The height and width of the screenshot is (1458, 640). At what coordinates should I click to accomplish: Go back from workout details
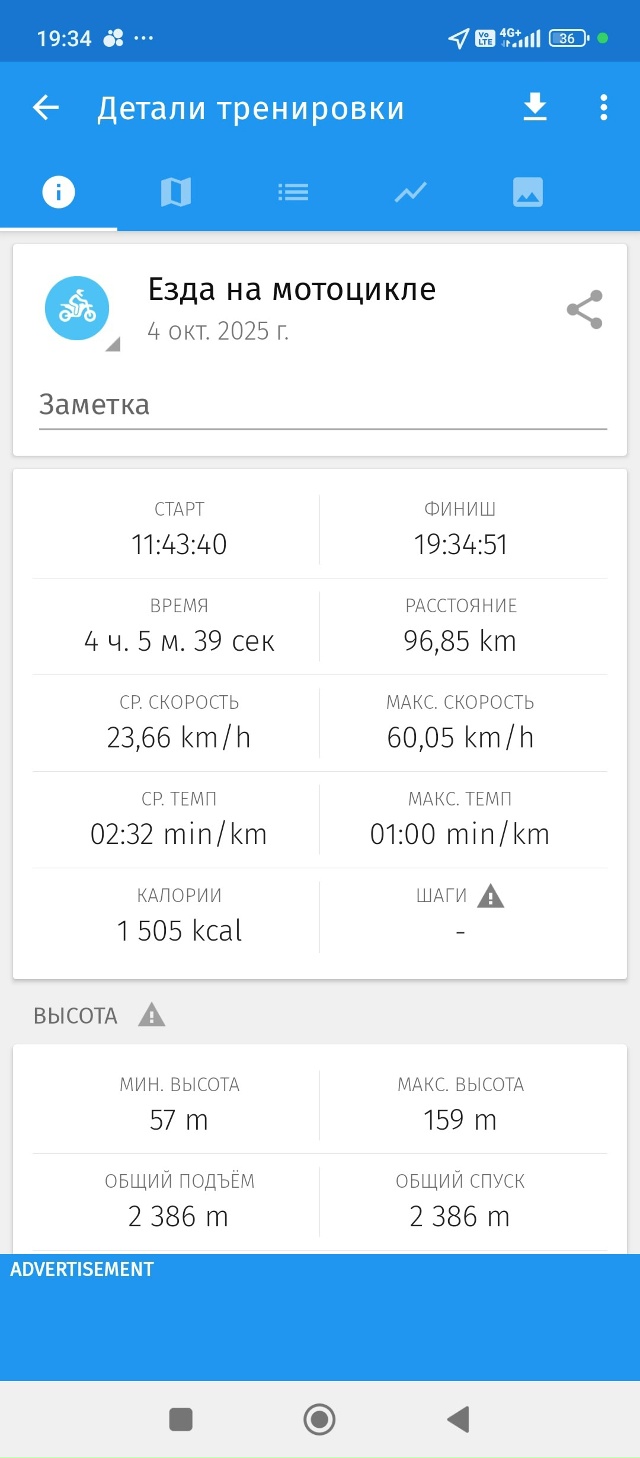click(x=46, y=108)
